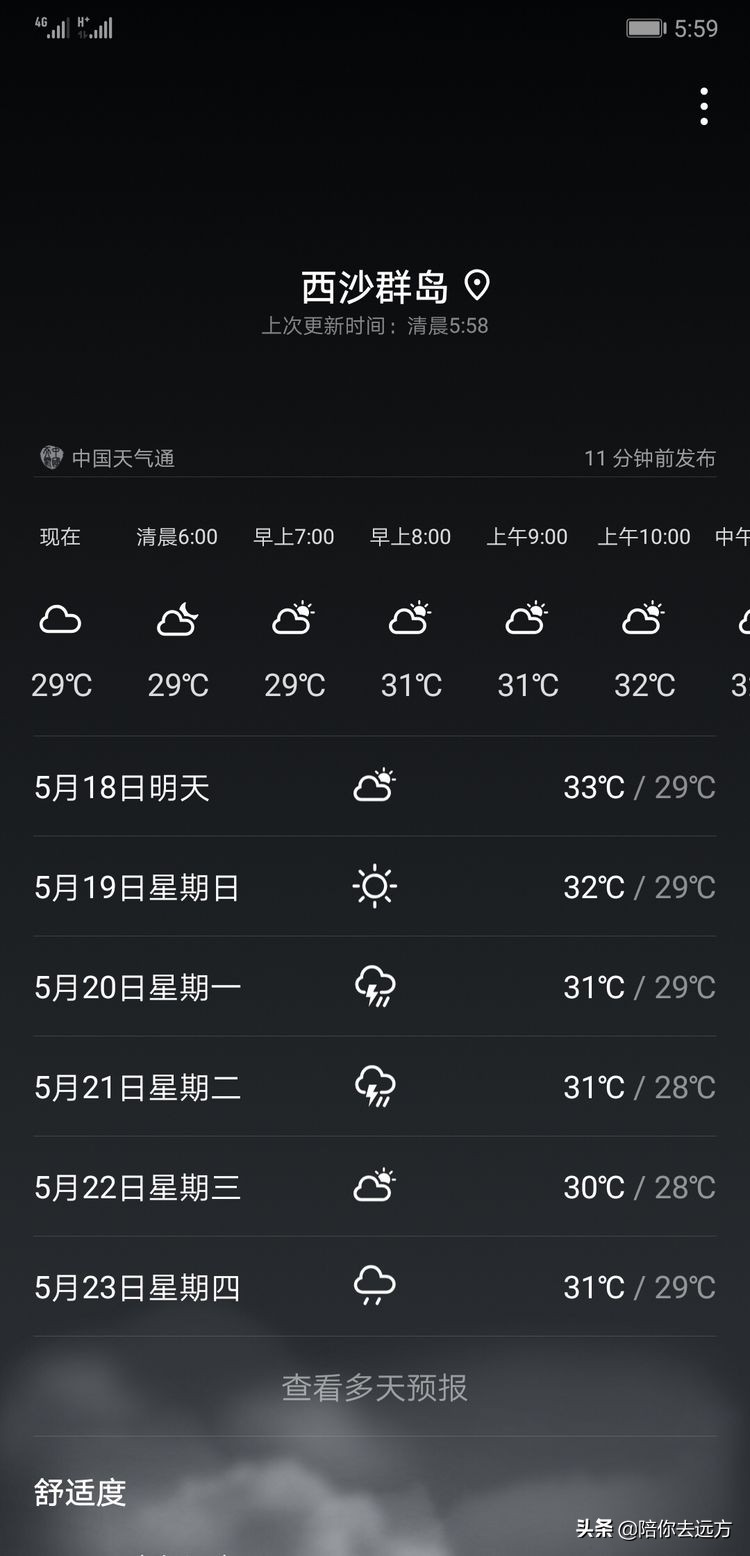Click the thunderstorm icon for 5月21日星期二

(374, 1087)
